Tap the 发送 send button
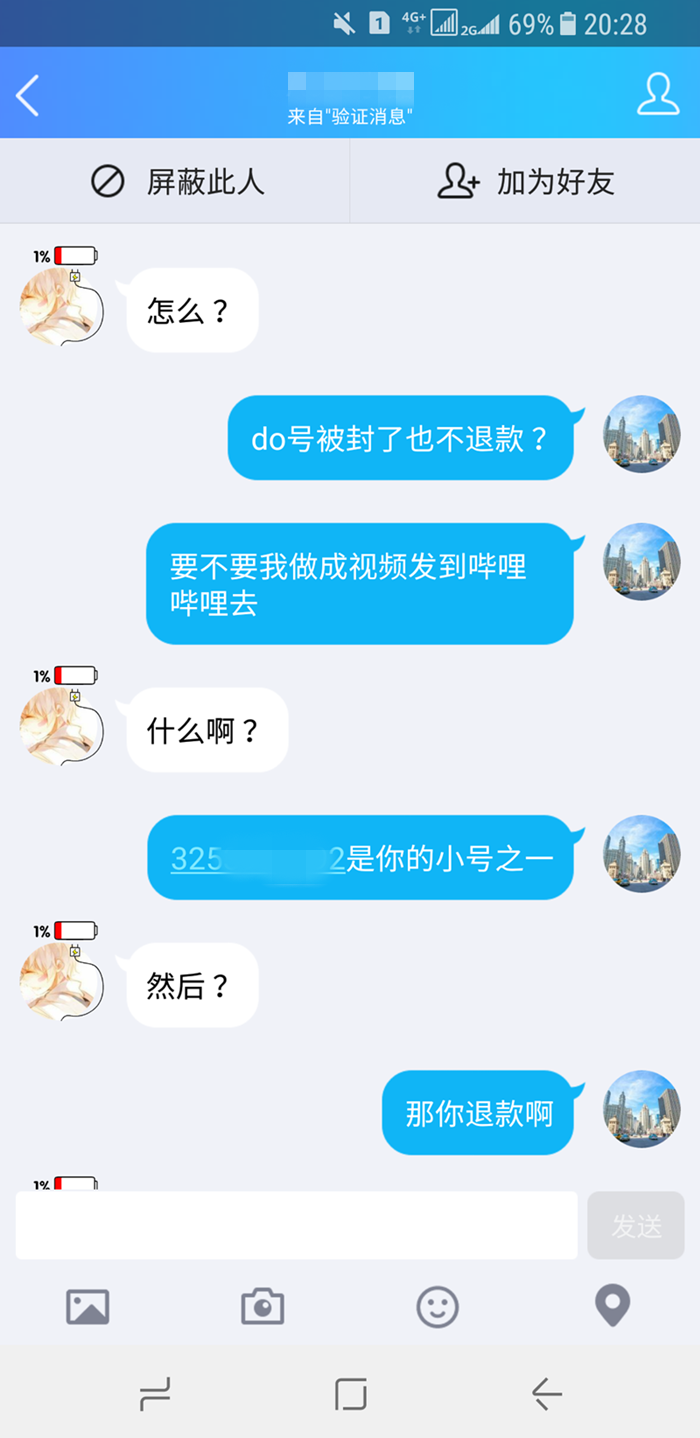The height and width of the screenshot is (1438, 700). pos(636,1225)
